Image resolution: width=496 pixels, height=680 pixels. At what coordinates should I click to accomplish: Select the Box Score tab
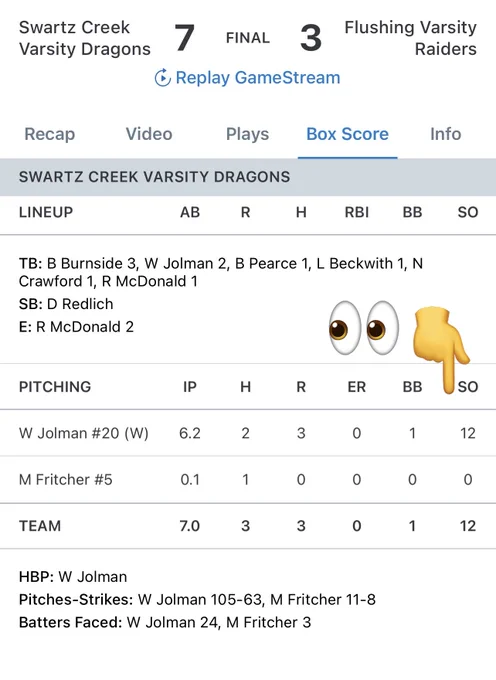click(x=347, y=134)
